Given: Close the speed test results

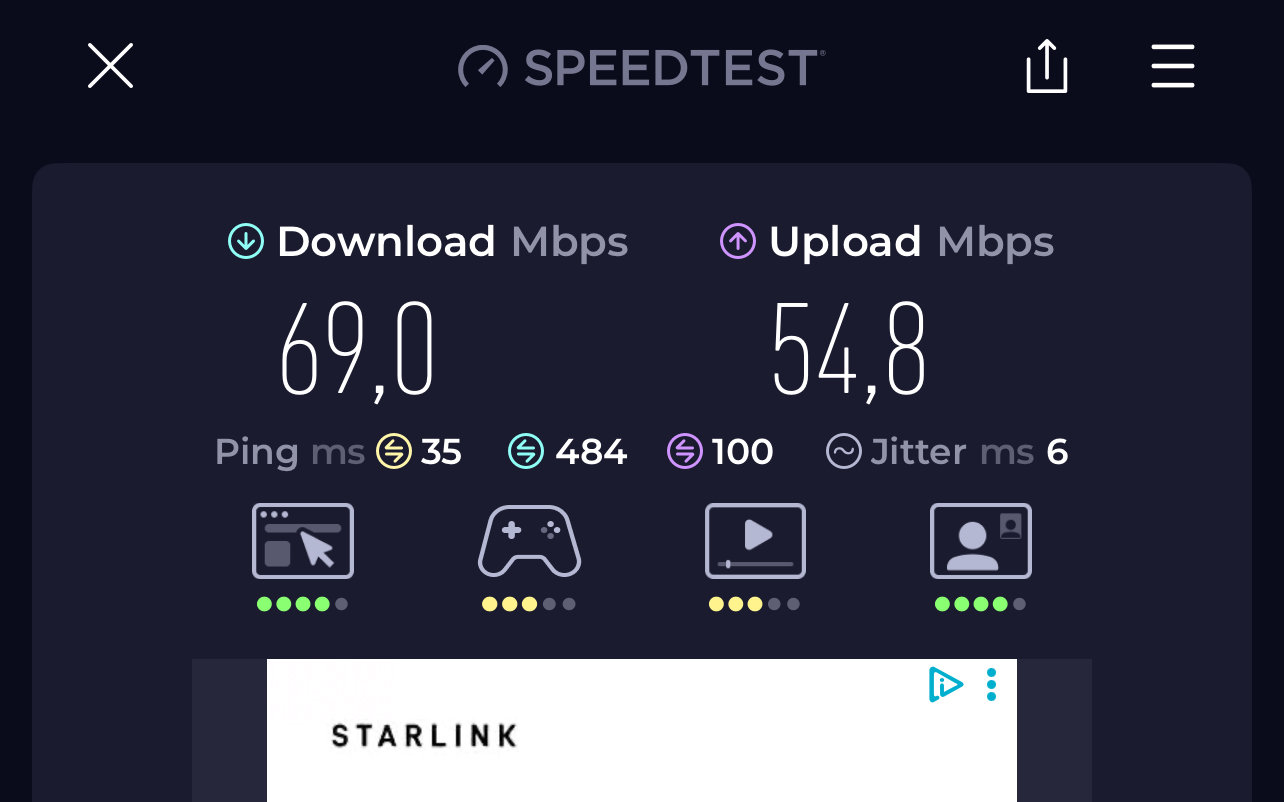Looking at the screenshot, I should 110,67.
